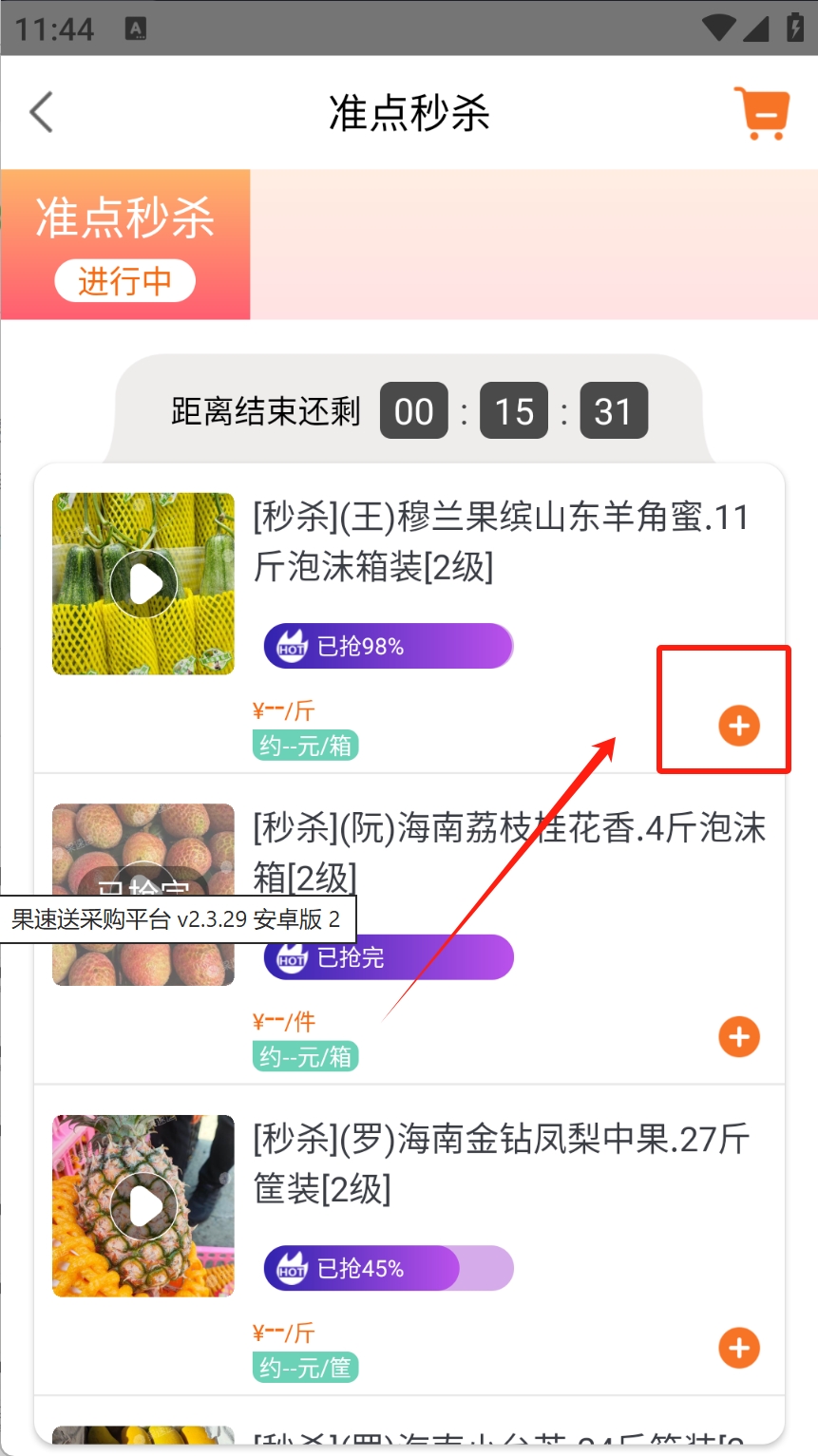818x1456 pixels.
Task: Open the shopping cart
Action: 761,113
